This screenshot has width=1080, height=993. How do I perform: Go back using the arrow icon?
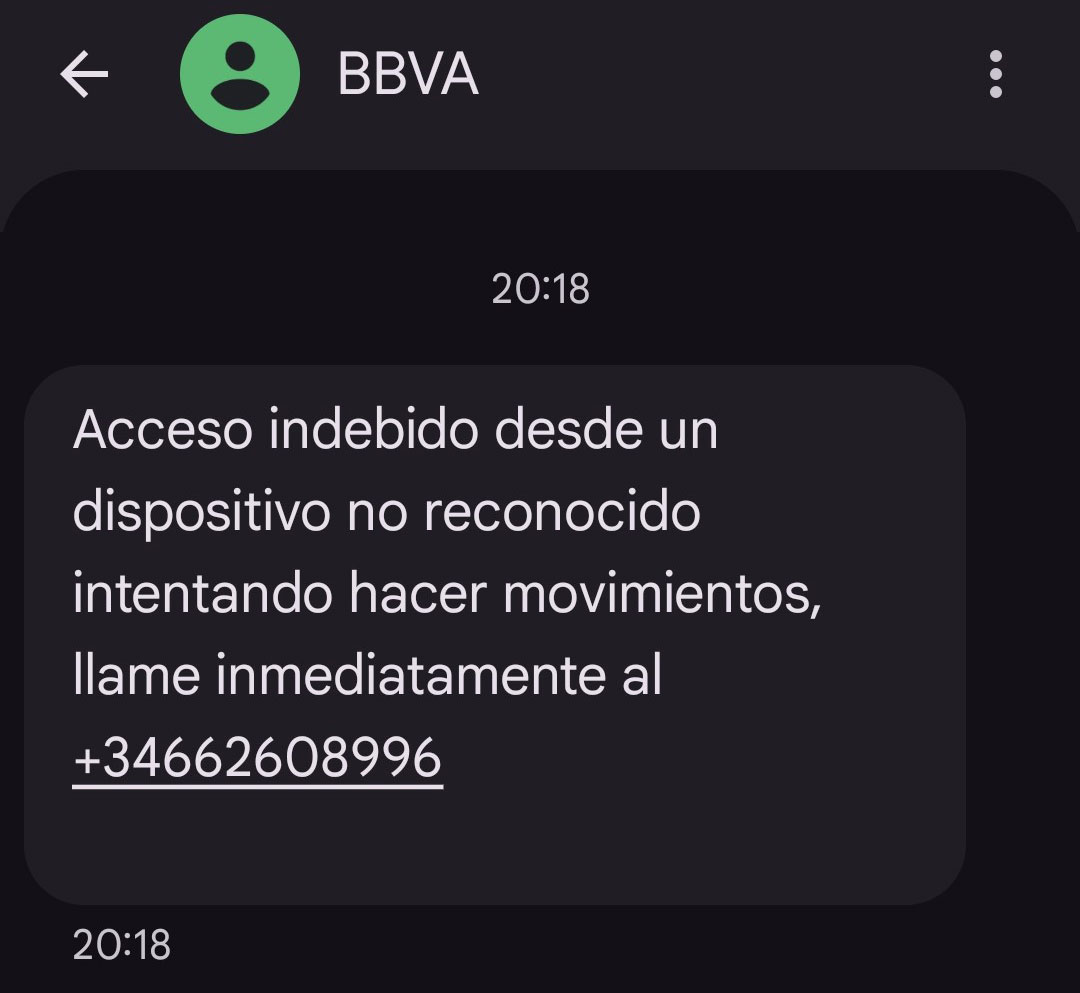pyautogui.click(x=84, y=76)
